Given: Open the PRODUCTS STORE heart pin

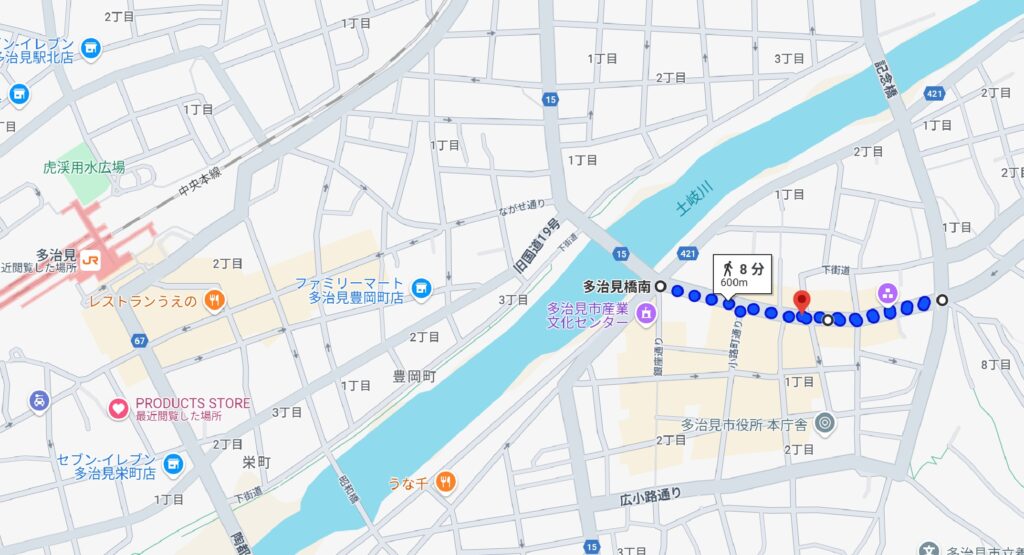Looking at the screenshot, I should pos(118,408).
